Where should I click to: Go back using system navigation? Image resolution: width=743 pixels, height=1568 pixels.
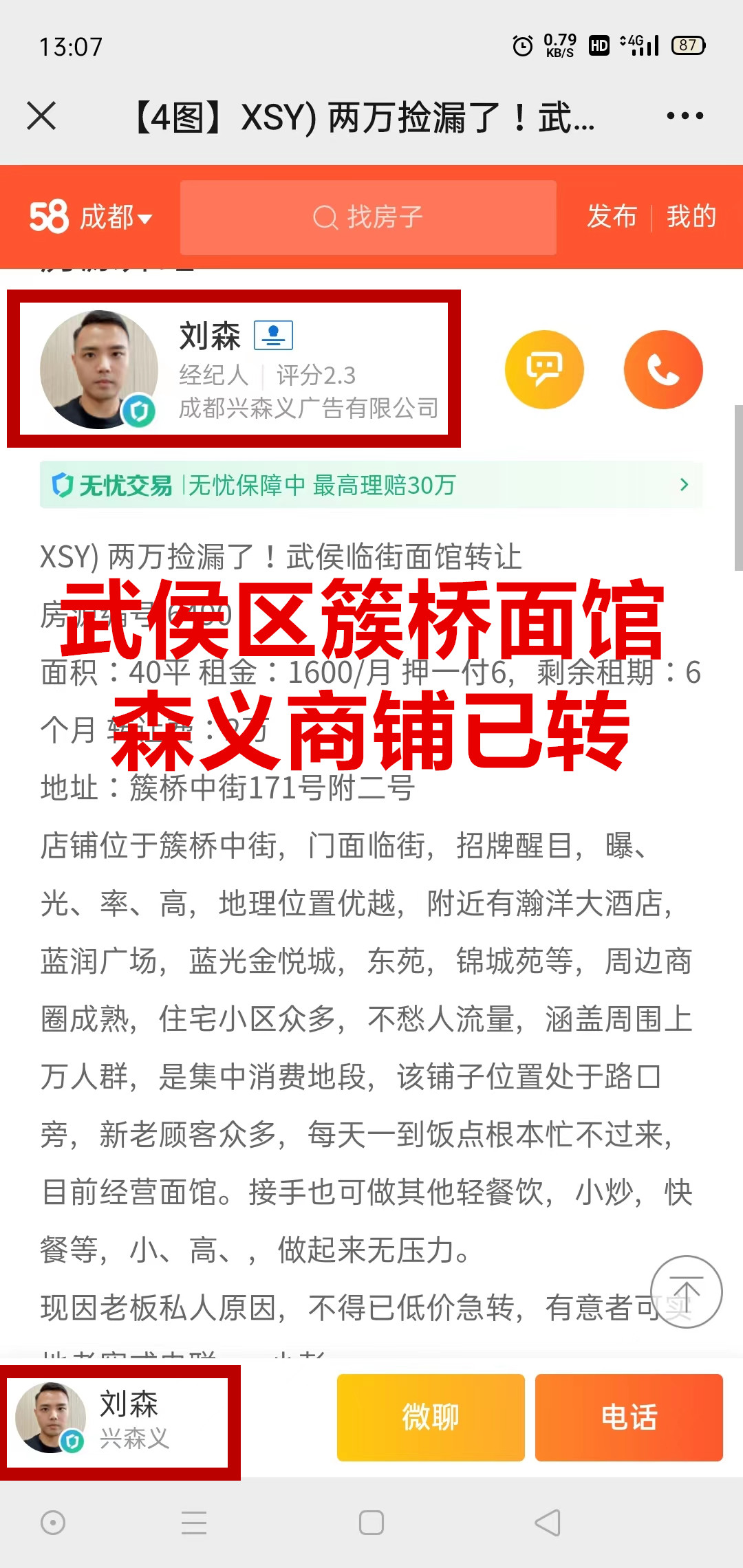(548, 1523)
